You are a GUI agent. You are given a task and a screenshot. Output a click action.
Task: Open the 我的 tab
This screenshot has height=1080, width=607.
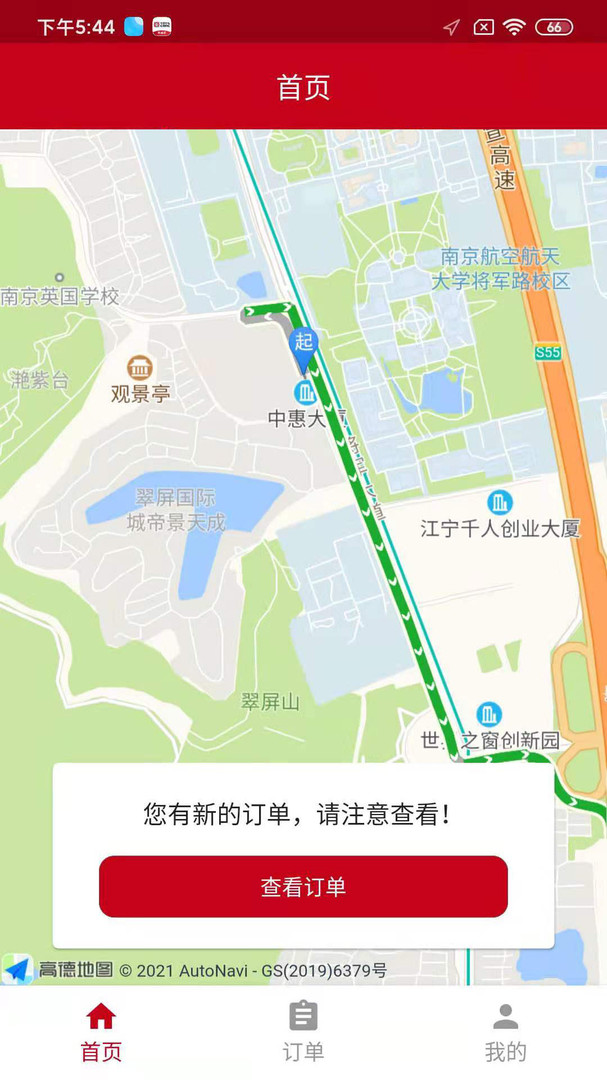(505, 1032)
